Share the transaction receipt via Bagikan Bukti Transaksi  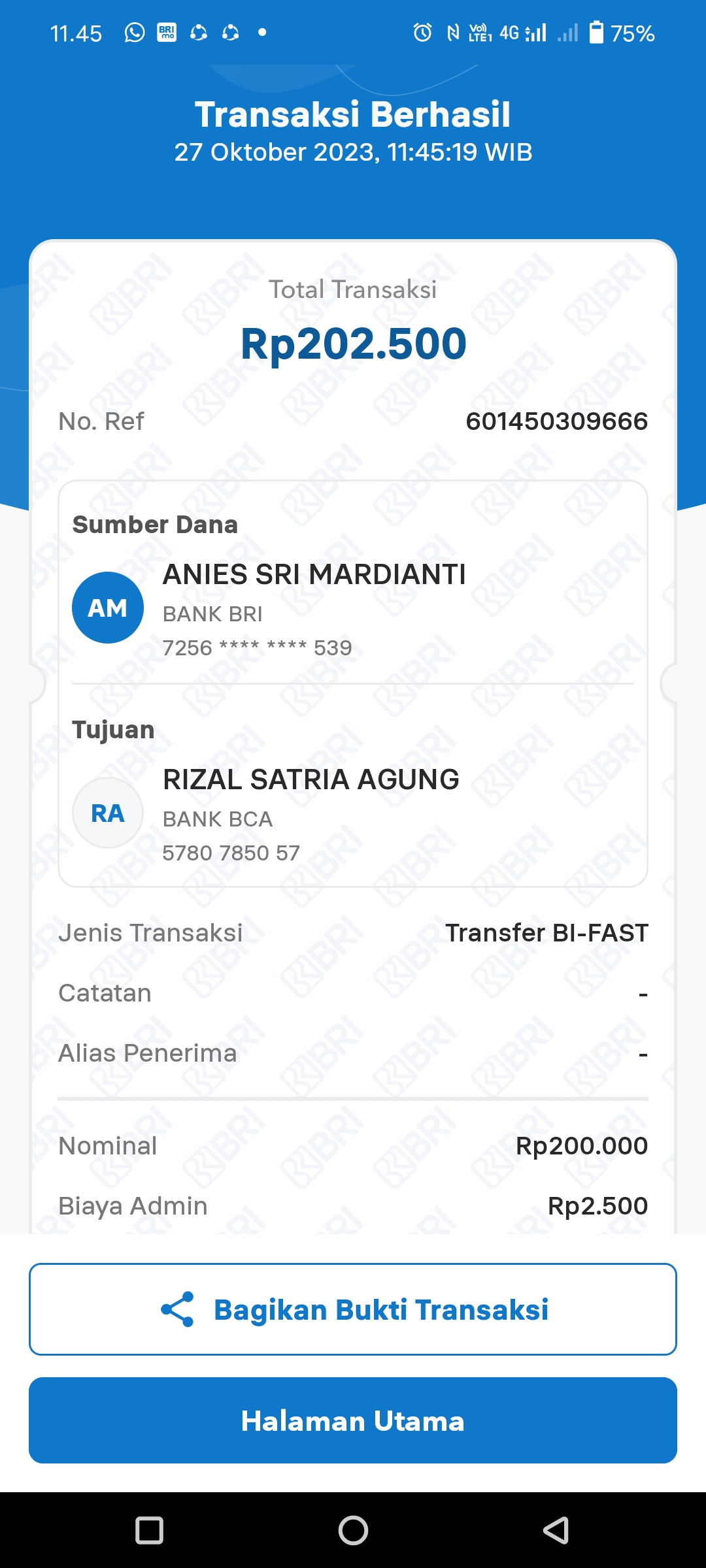[353, 1309]
